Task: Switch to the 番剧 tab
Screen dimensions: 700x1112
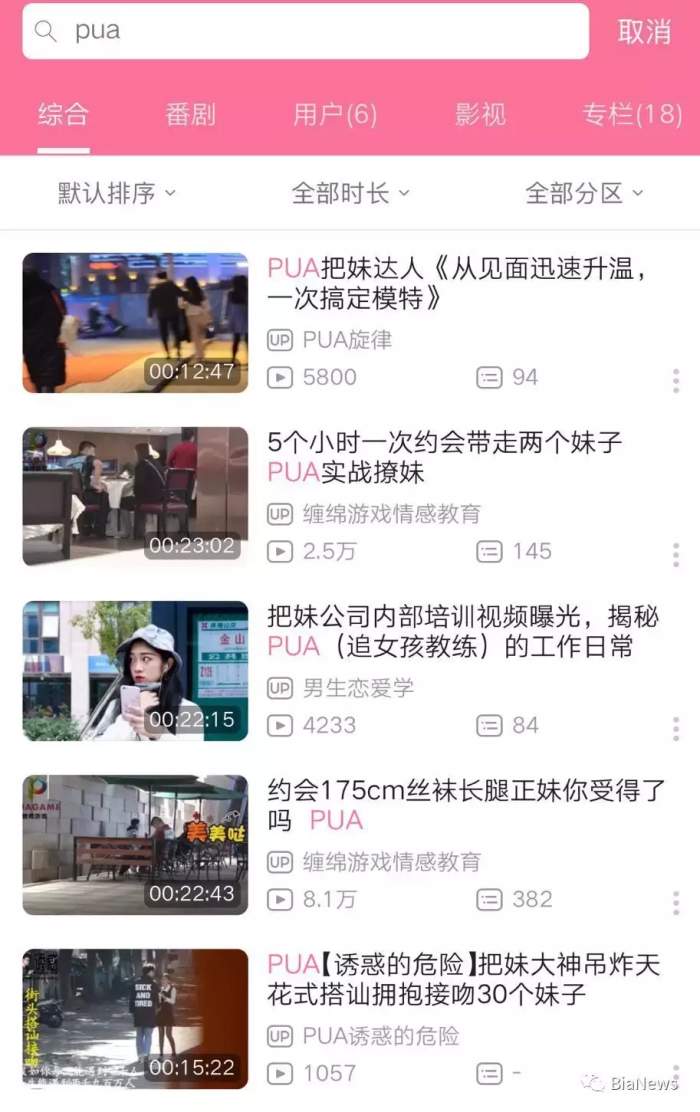Action: pyautogui.click(x=190, y=115)
